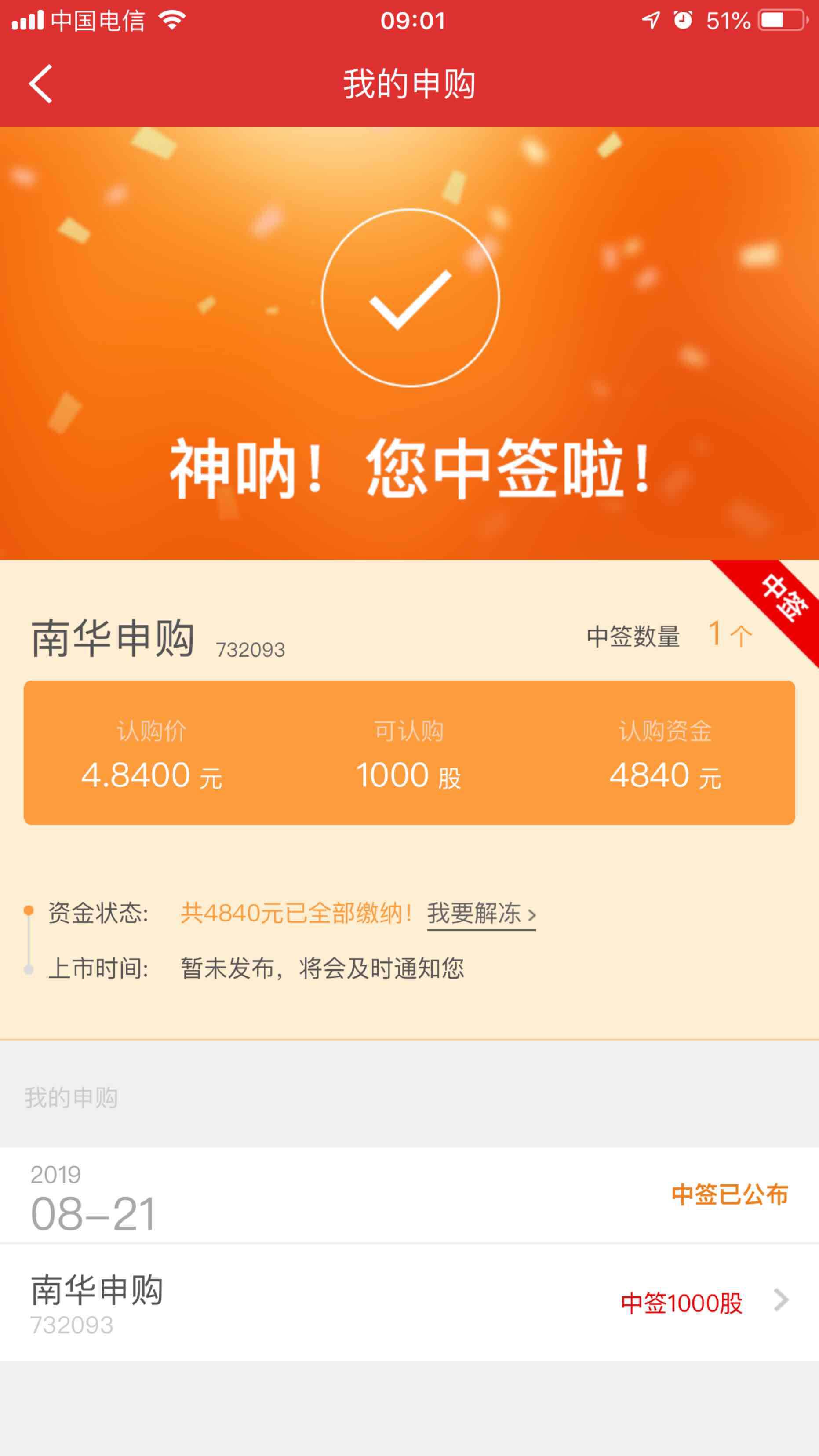The width and height of the screenshot is (819, 1456).
Task: Tap the alarm clock icon in status bar
Action: pyautogui.click(x=683, y=20)
